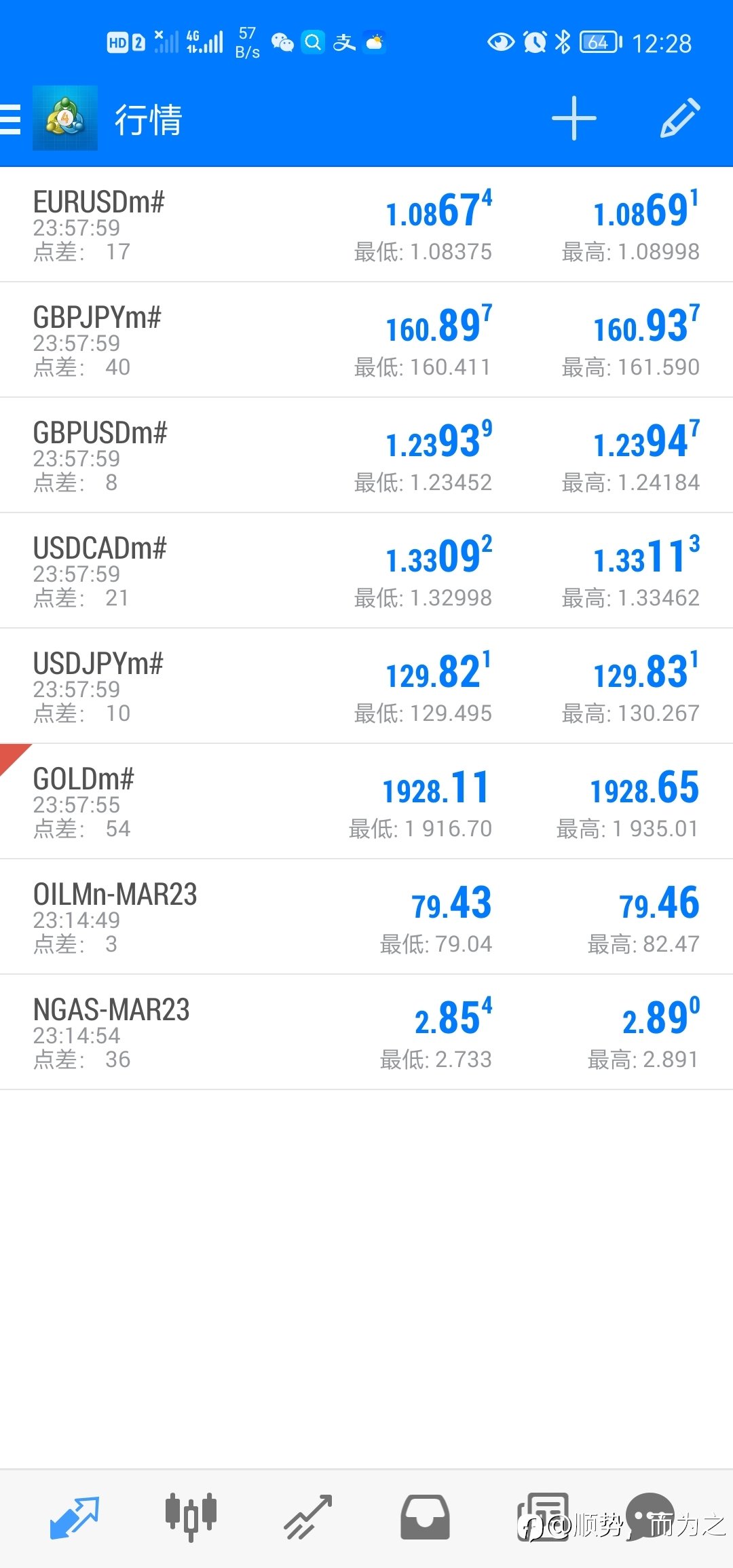Open the hamburger drawer menu

pos(11,119)
